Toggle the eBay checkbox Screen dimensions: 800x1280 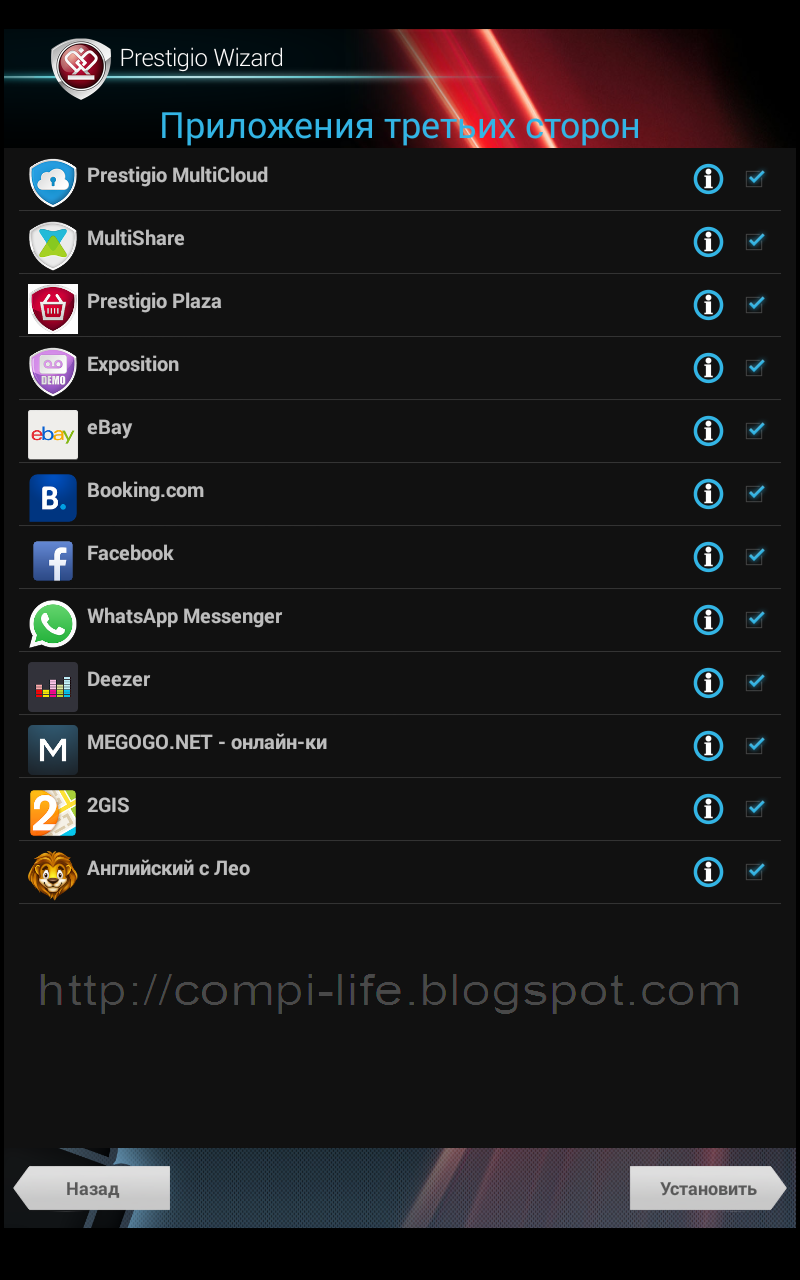click(755, 430)
